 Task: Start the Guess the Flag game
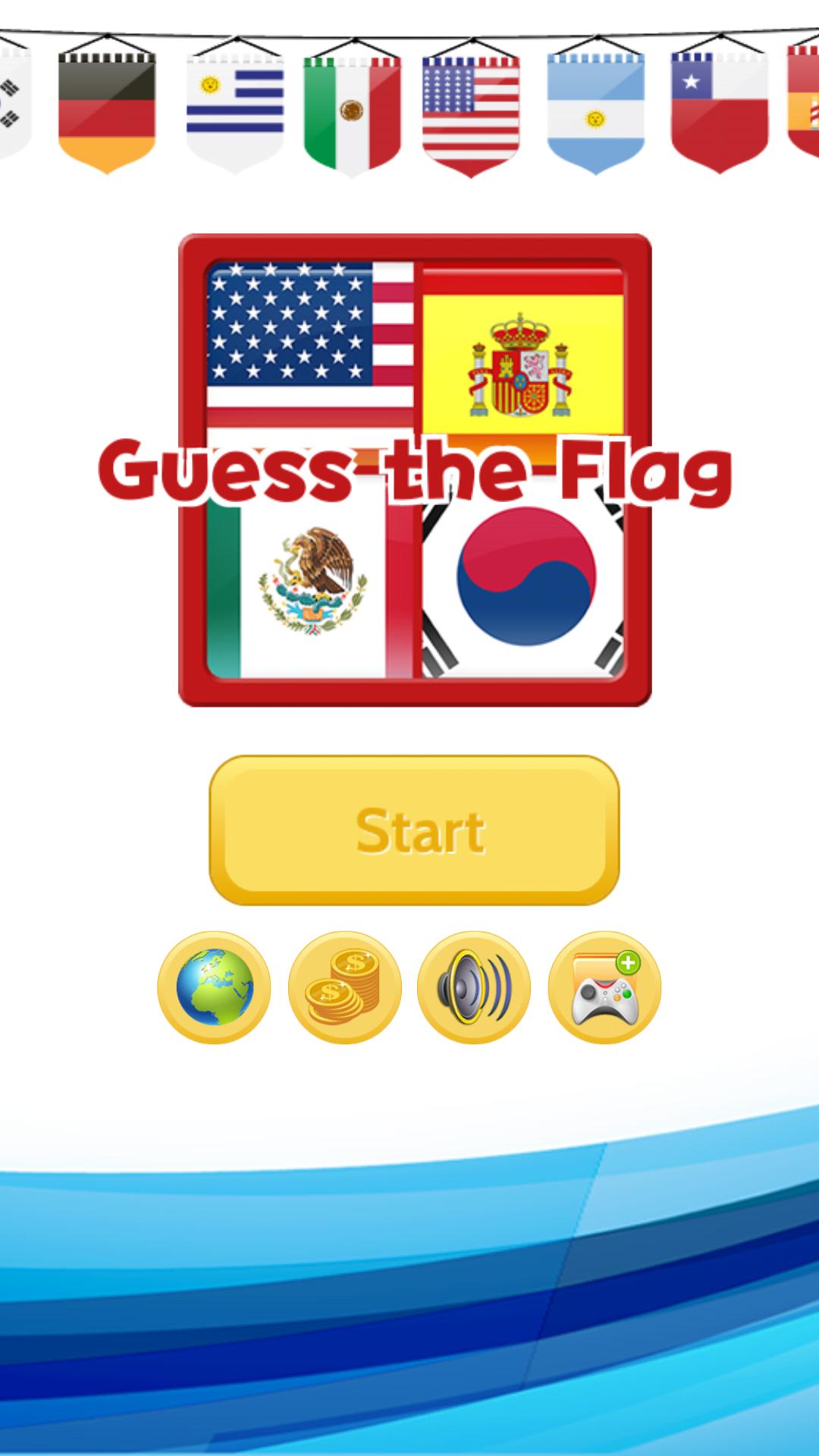[x=414, y=830]
